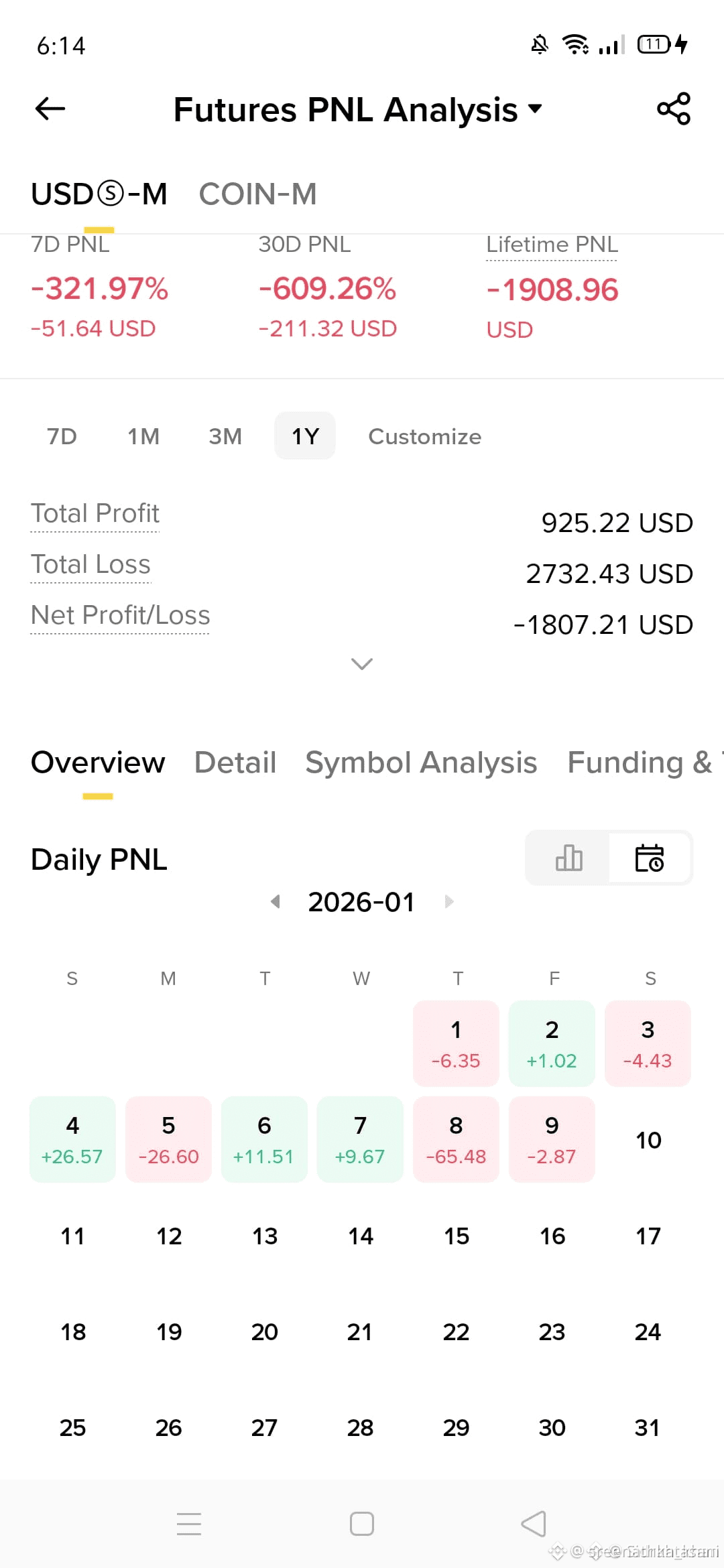Switch to the Detail tab
The height and width of the screenshot is (1568, 724).
click(235, 763)
